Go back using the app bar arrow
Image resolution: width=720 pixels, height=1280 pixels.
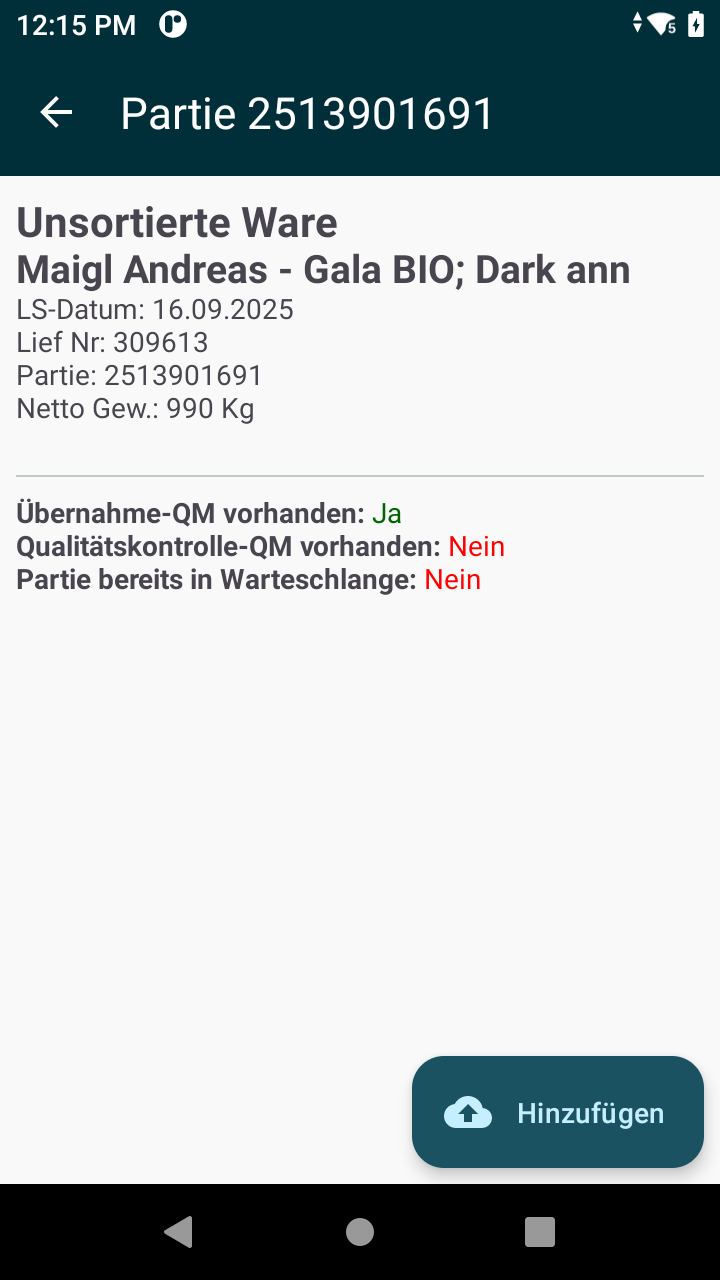pyautogui.click(x=56, y=113)
